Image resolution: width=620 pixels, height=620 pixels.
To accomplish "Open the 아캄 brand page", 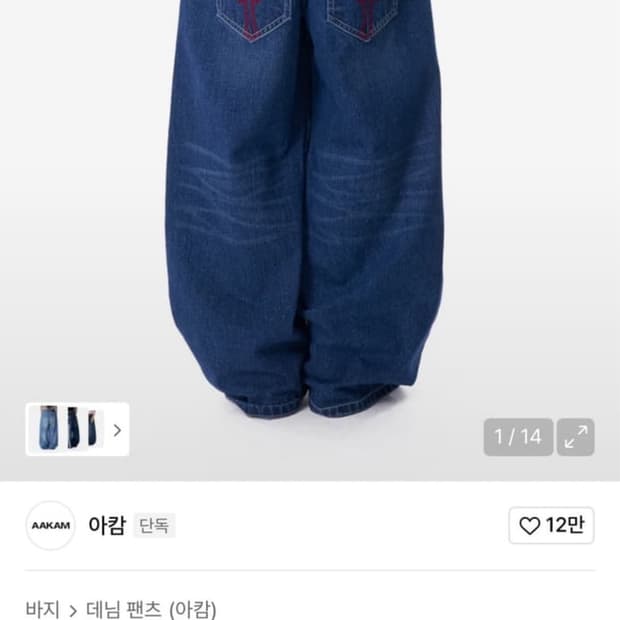I will [107, 525].
